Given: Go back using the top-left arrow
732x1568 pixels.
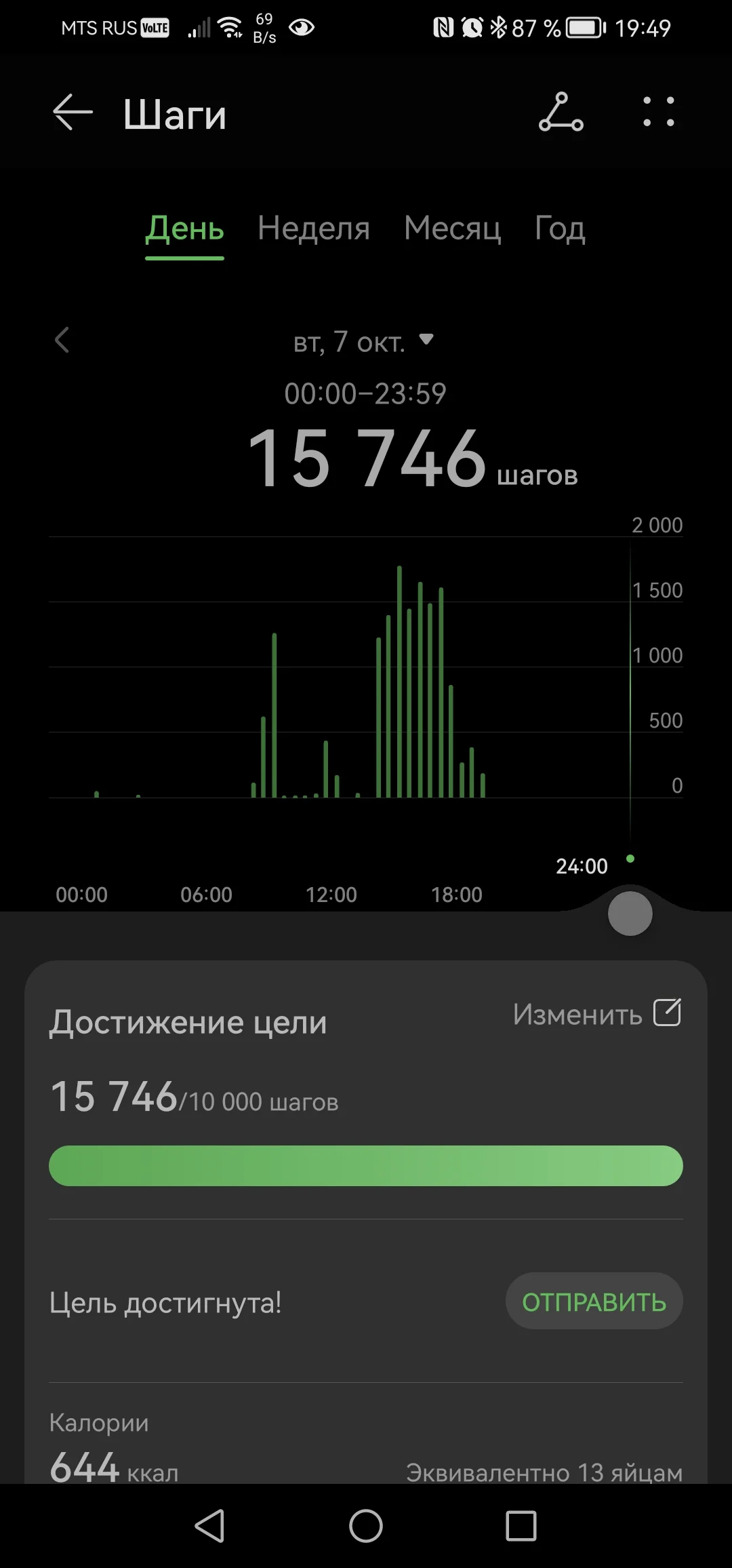Looking at the screenshot, I should click(x=71, y=113).
